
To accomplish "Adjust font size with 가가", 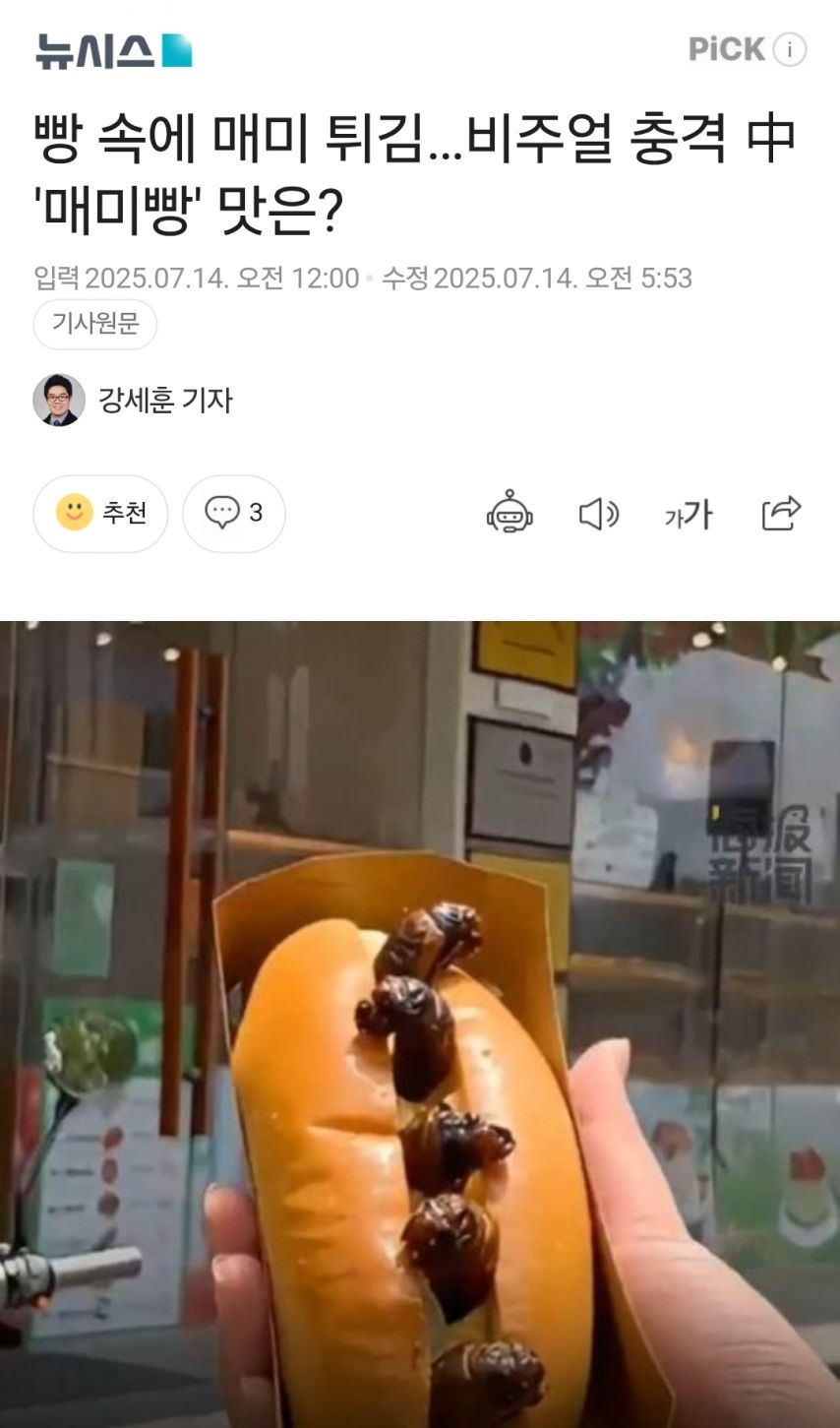I will [x=688, y=514].
